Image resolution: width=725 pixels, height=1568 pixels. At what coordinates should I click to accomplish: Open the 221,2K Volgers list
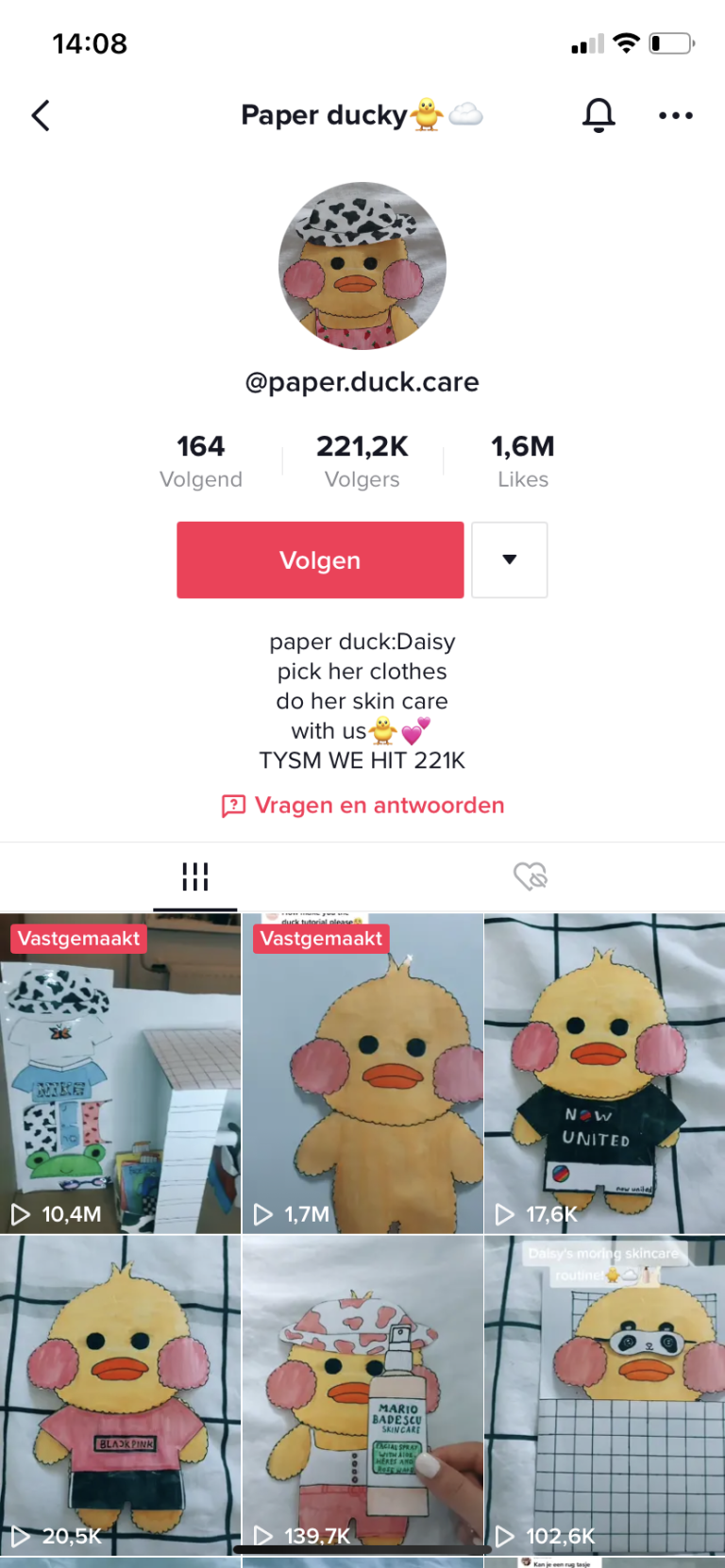(362, 459)
